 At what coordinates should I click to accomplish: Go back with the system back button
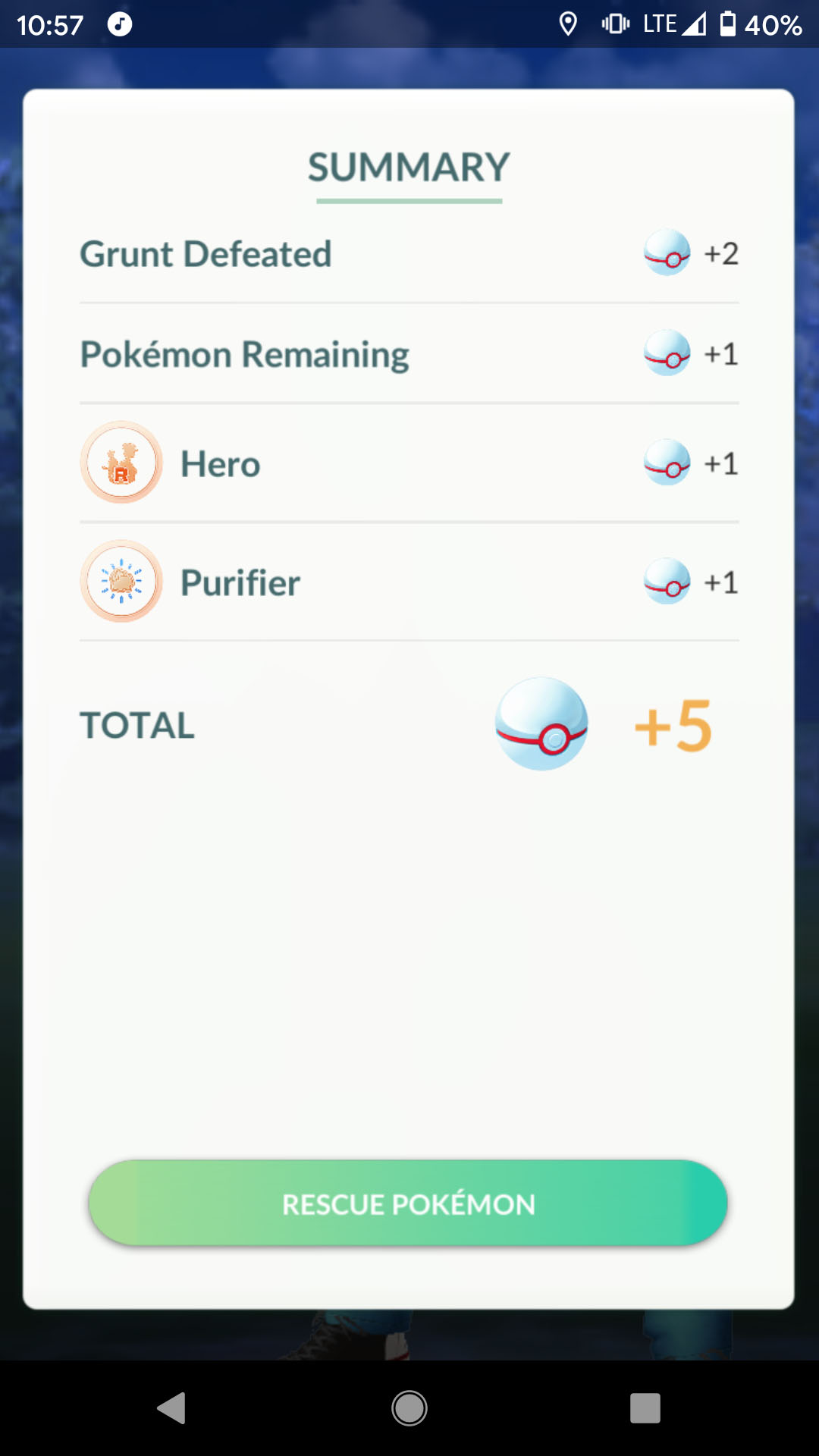point(171,1408)
